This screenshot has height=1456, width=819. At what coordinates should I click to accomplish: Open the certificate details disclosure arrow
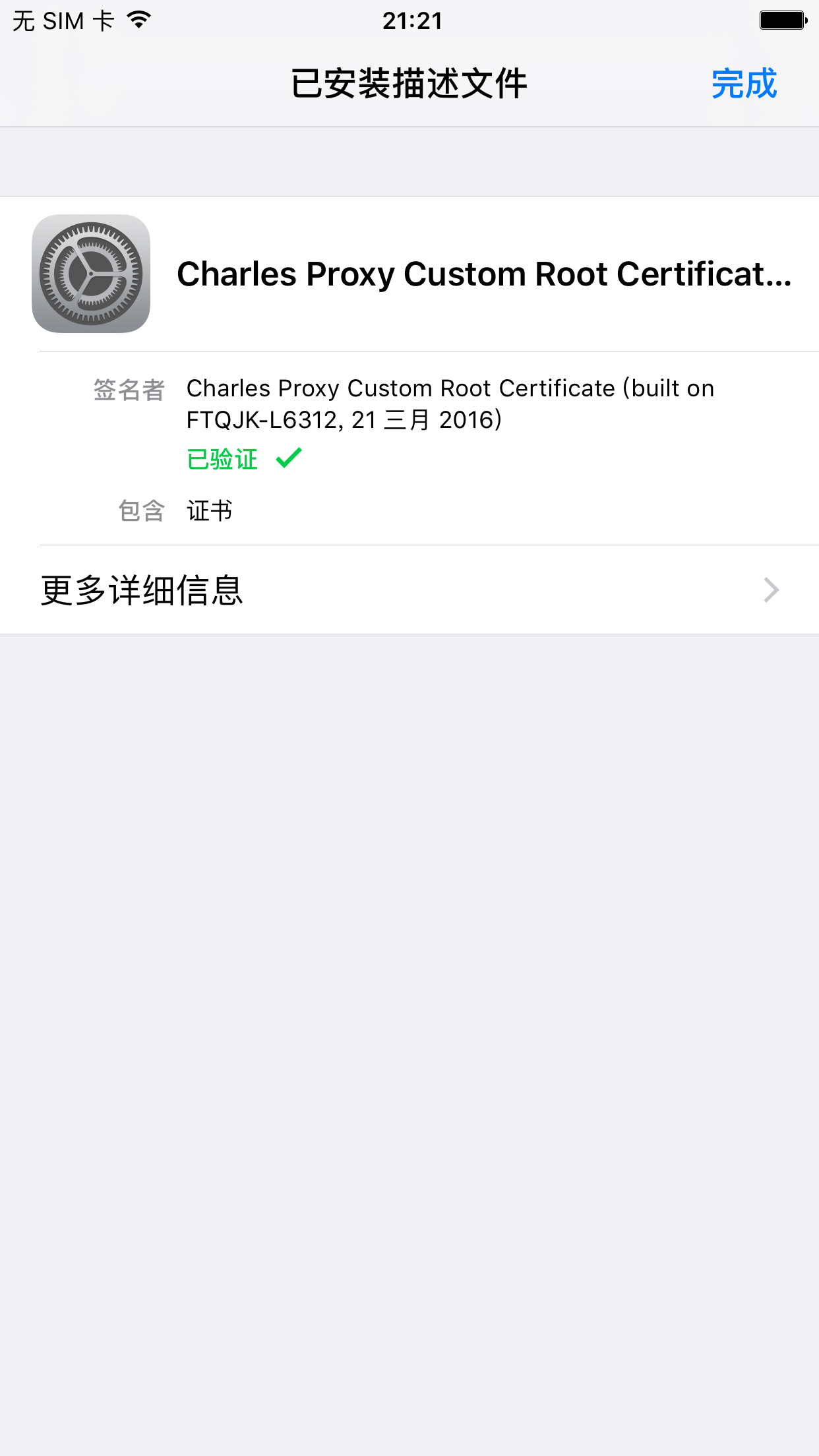coord(772,591)
